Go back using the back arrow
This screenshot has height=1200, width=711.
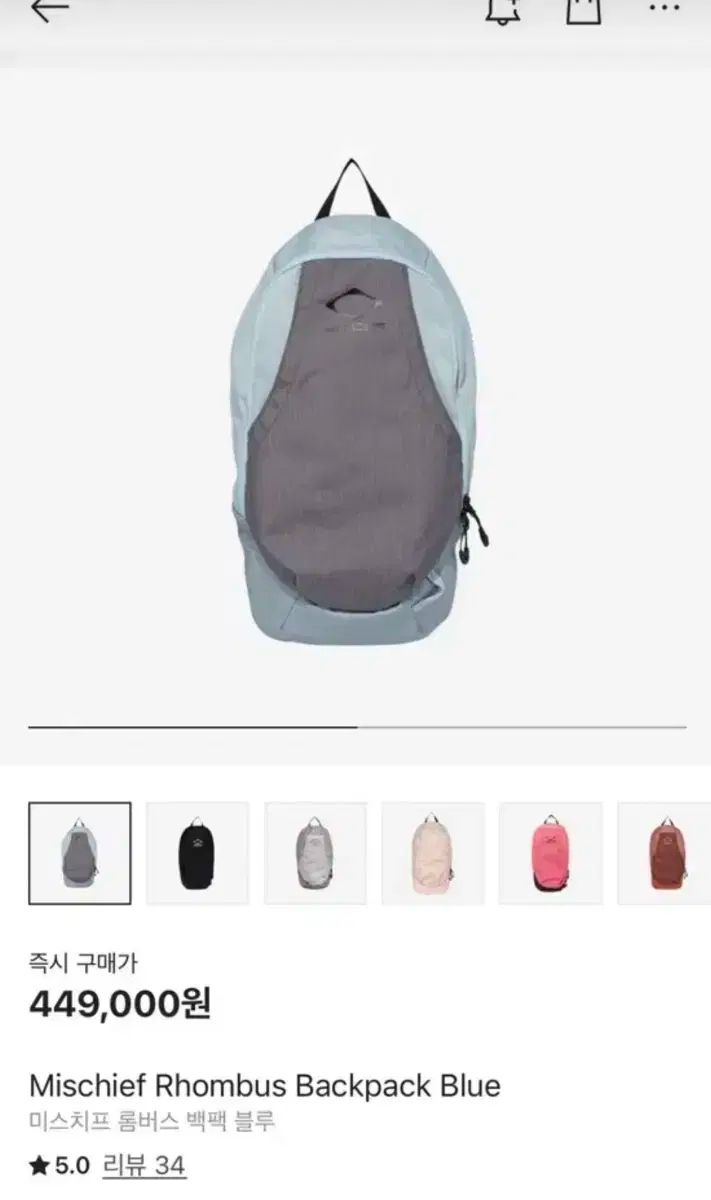pos(50,9)
